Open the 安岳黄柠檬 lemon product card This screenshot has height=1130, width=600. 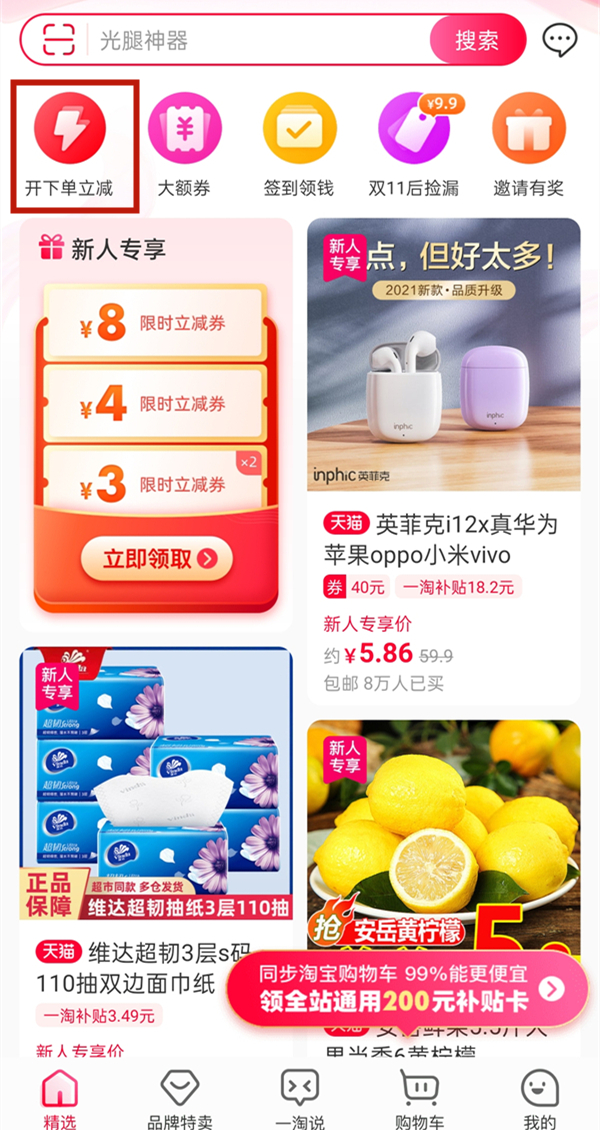pos(443,830)
